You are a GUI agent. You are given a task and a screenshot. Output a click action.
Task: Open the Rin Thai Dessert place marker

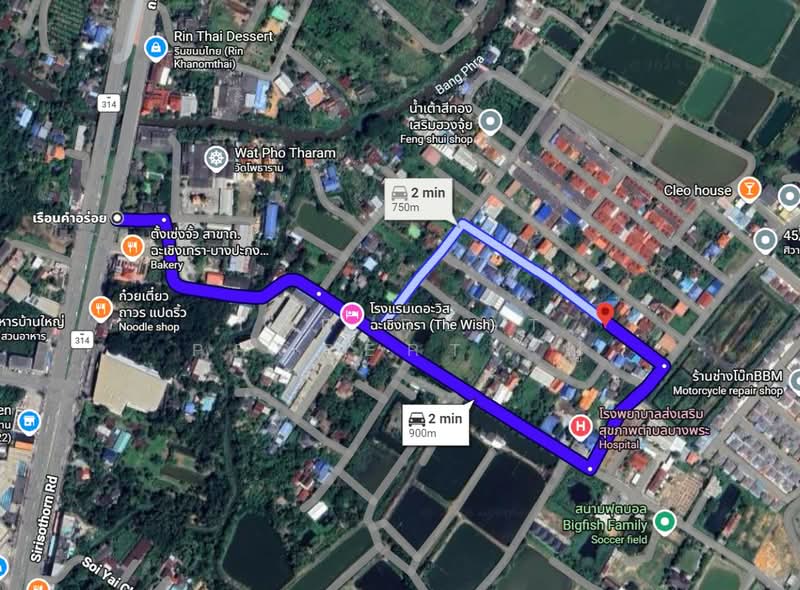point(155,46)
